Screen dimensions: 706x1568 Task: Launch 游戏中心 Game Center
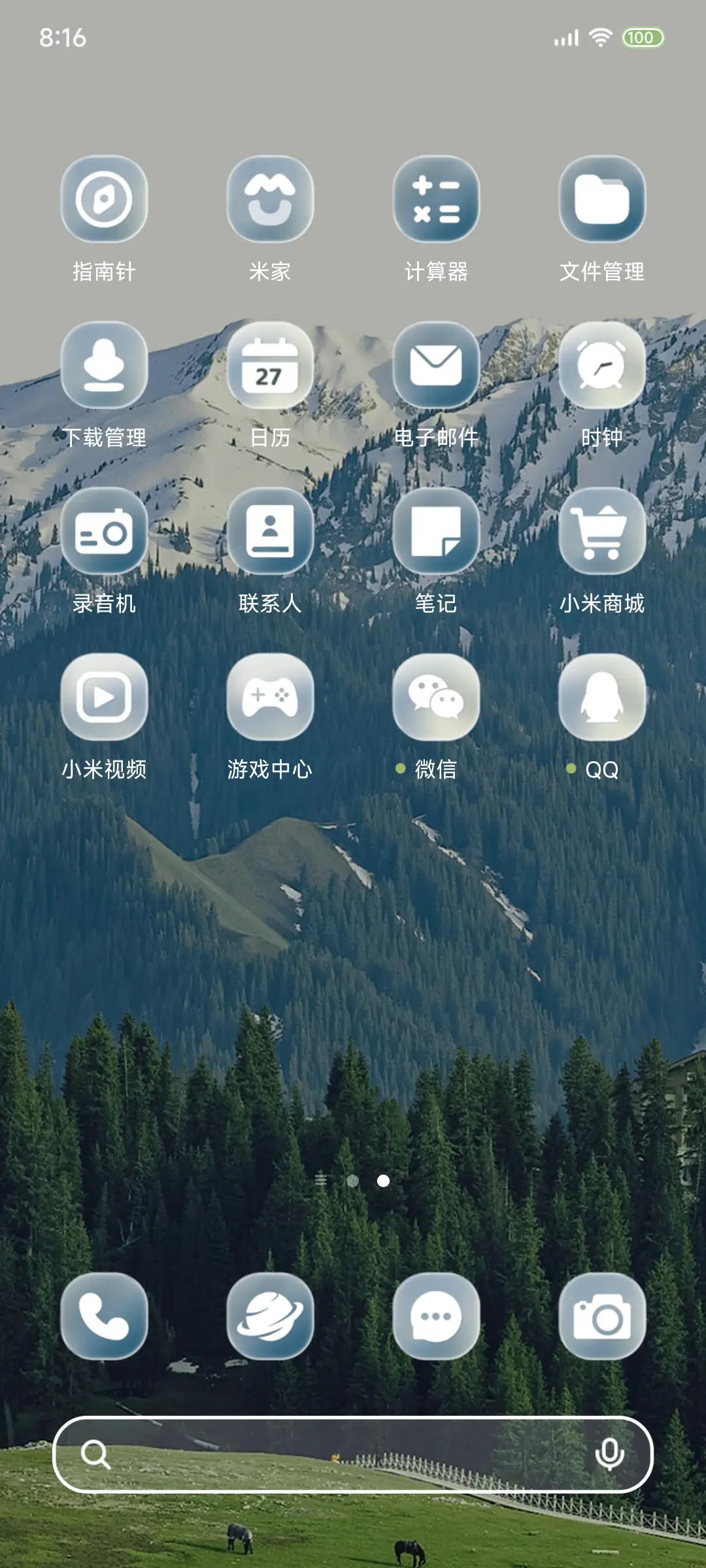(270, 699)
